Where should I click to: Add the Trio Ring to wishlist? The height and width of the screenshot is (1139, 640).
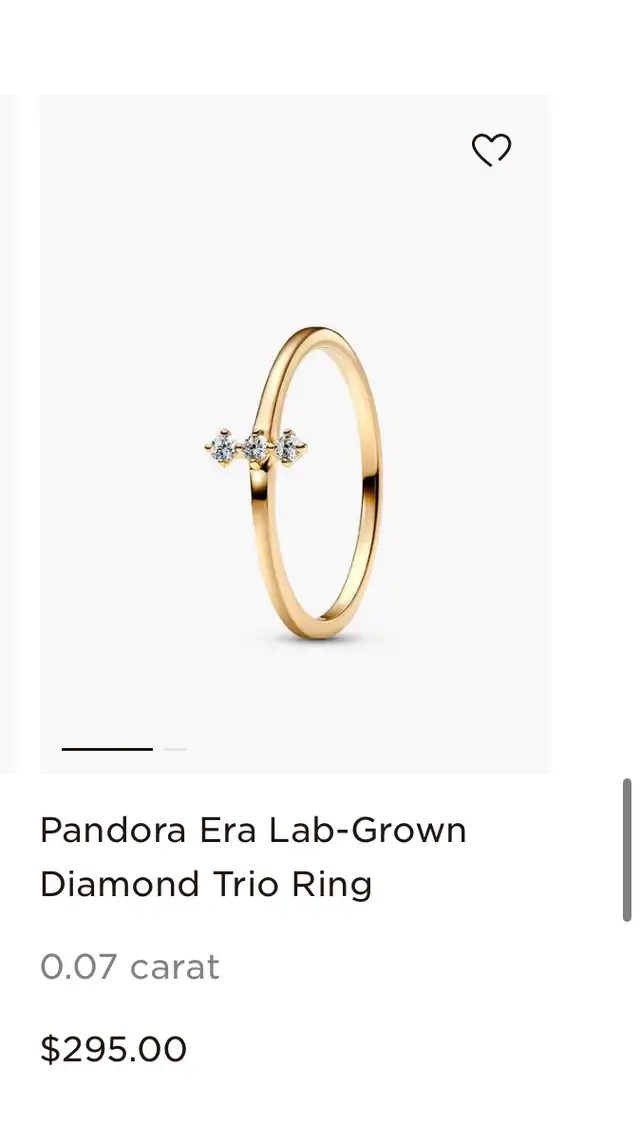492,150
